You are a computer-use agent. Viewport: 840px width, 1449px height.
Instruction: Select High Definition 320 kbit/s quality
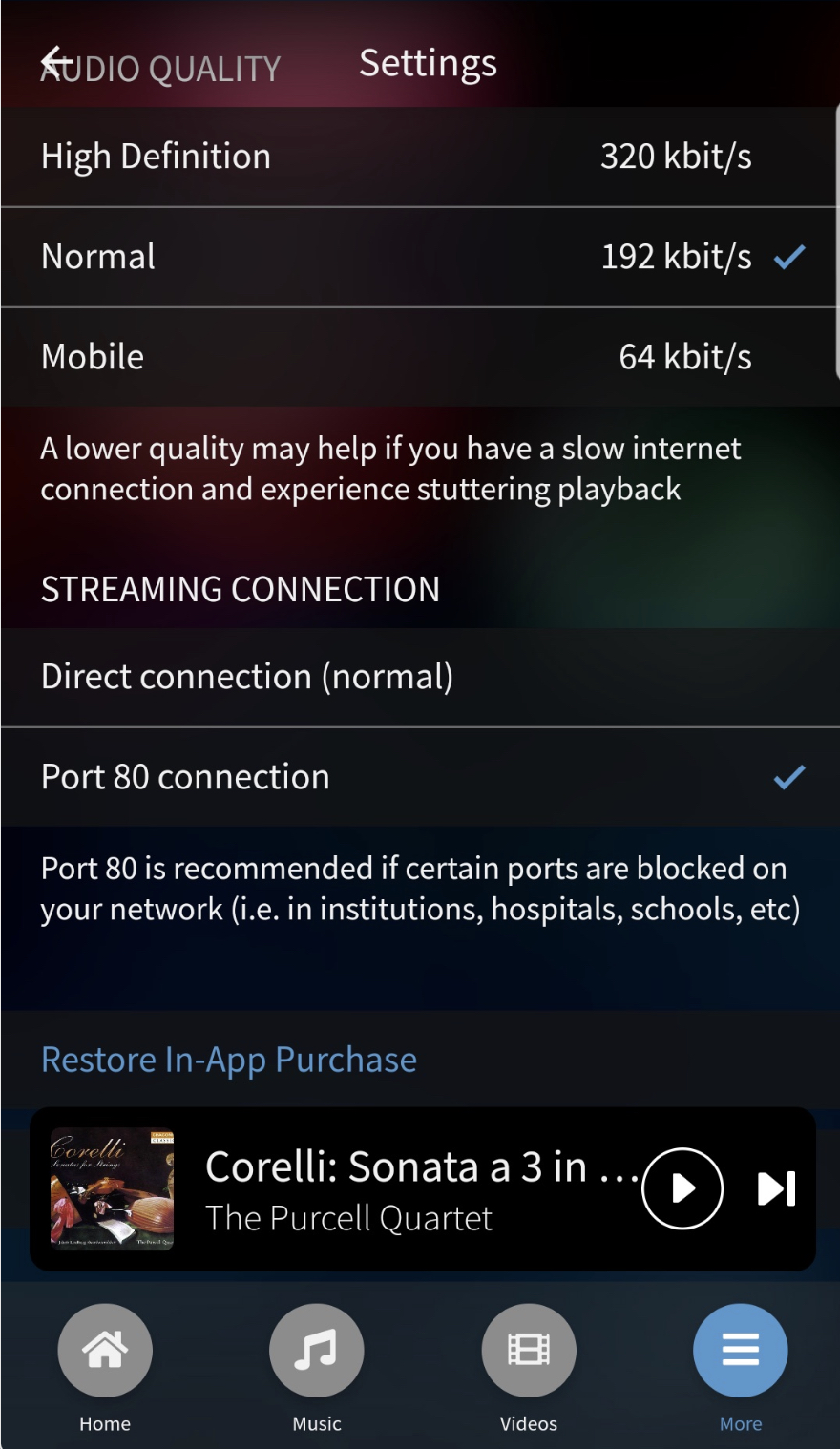(420, 157)
